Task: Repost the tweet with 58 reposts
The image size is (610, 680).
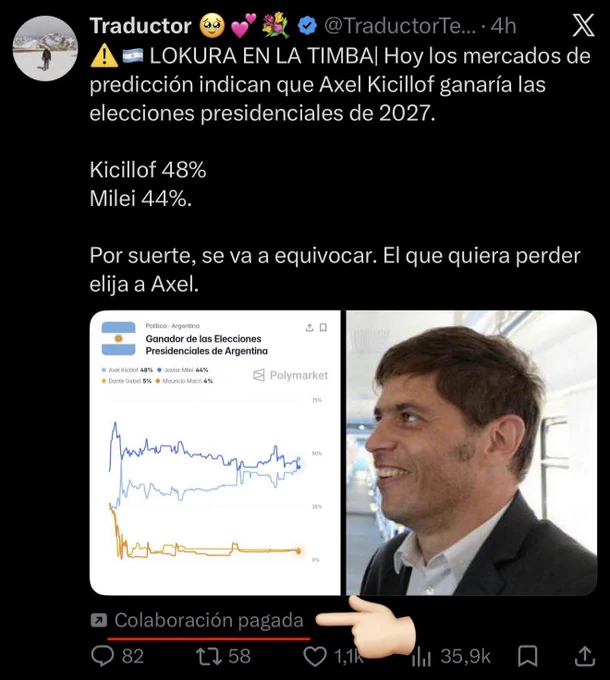Action: [224, 656]
